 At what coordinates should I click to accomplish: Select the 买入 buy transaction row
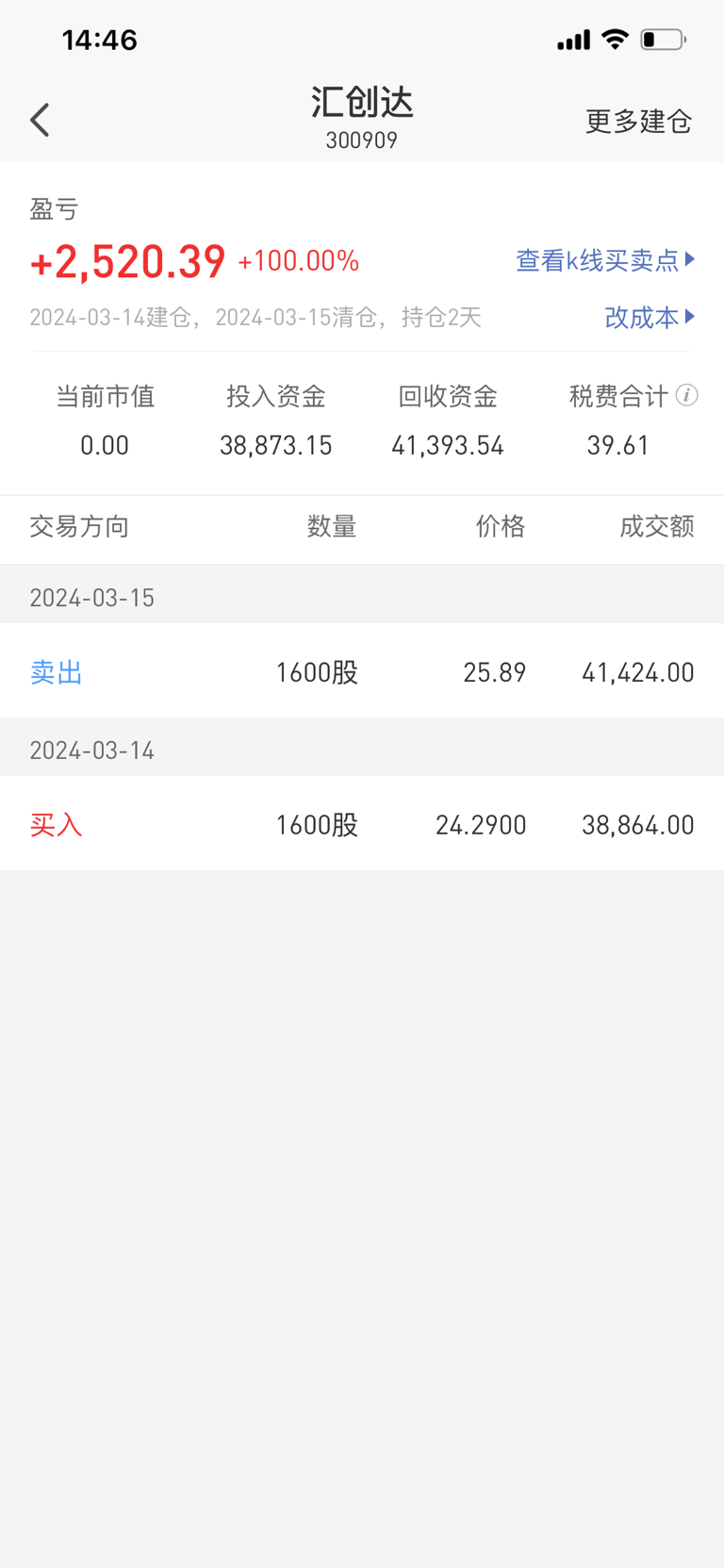click(x=362, y=824)
